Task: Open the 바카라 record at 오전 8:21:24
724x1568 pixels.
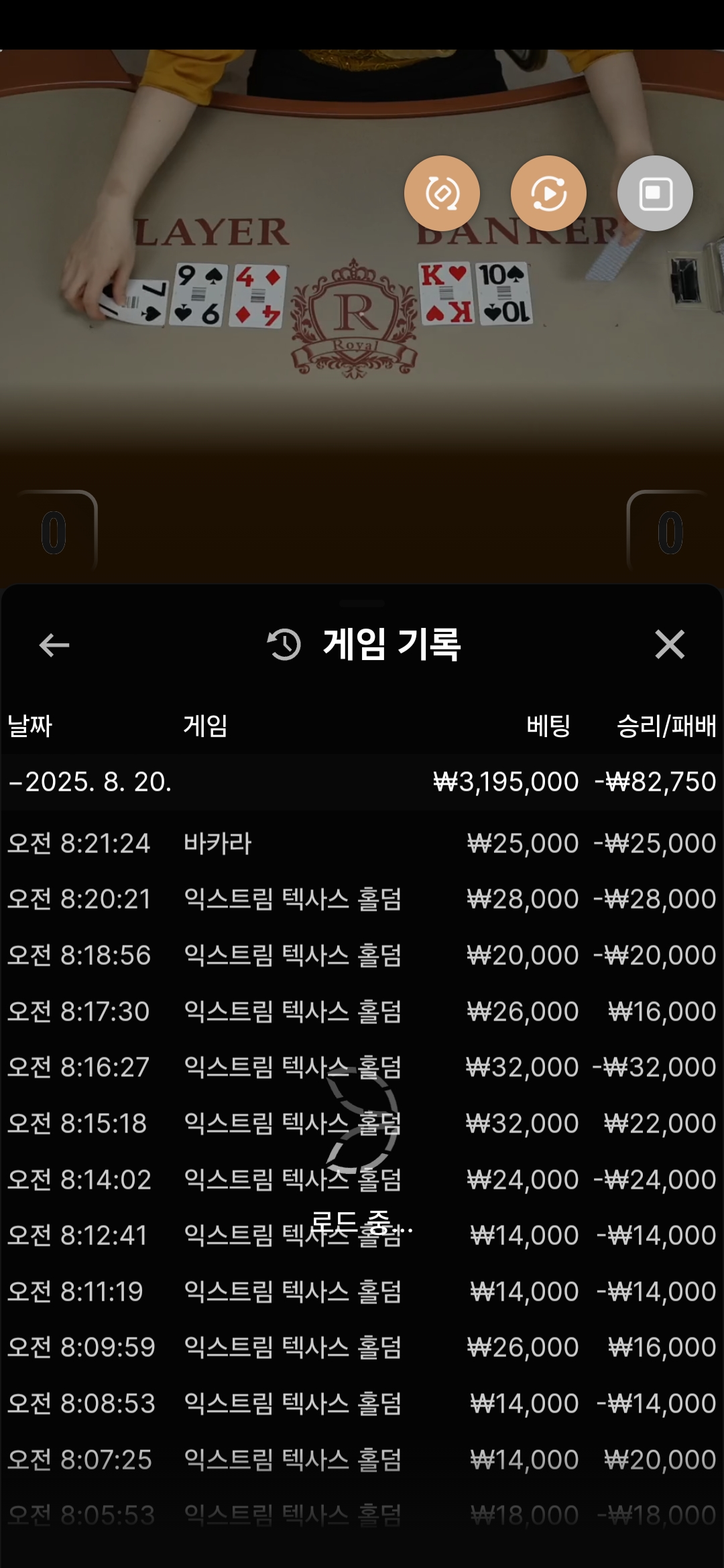Action: pyautogui.click(x=362, y=843)
